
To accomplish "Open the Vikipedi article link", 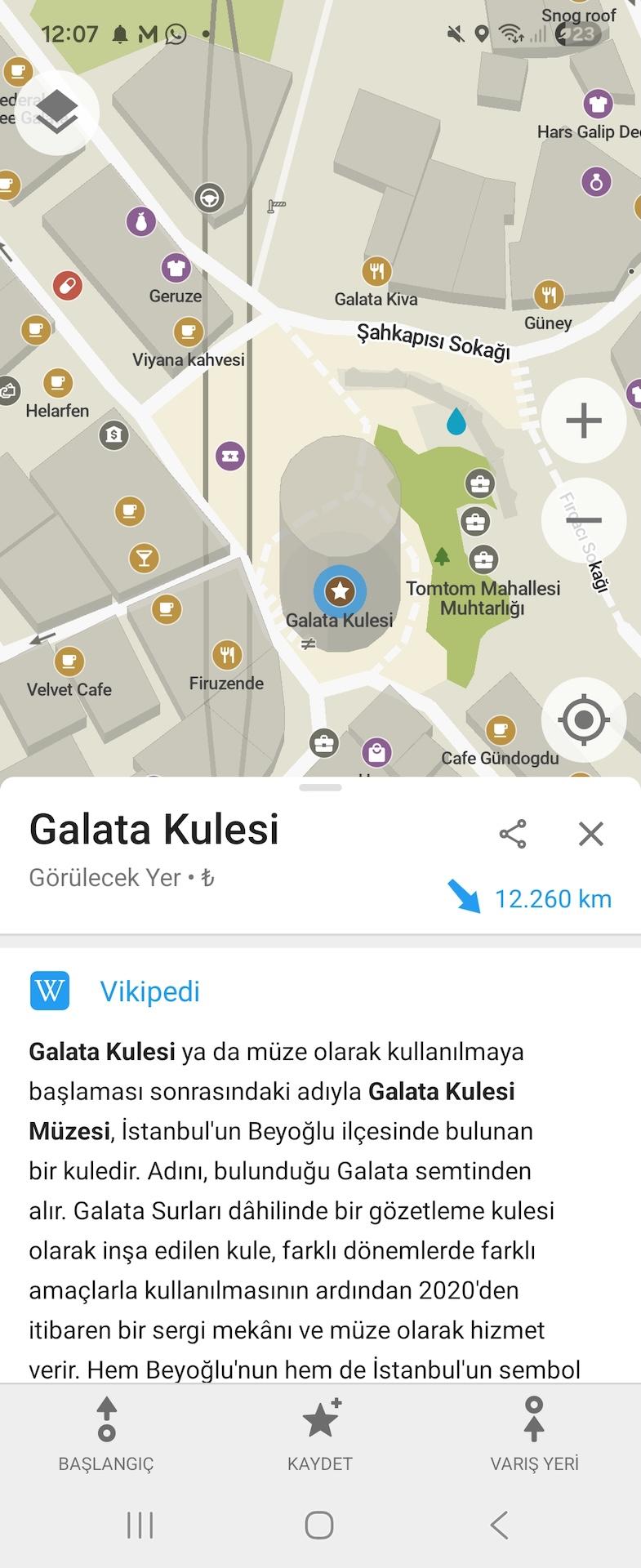I will tap(149, 991).
